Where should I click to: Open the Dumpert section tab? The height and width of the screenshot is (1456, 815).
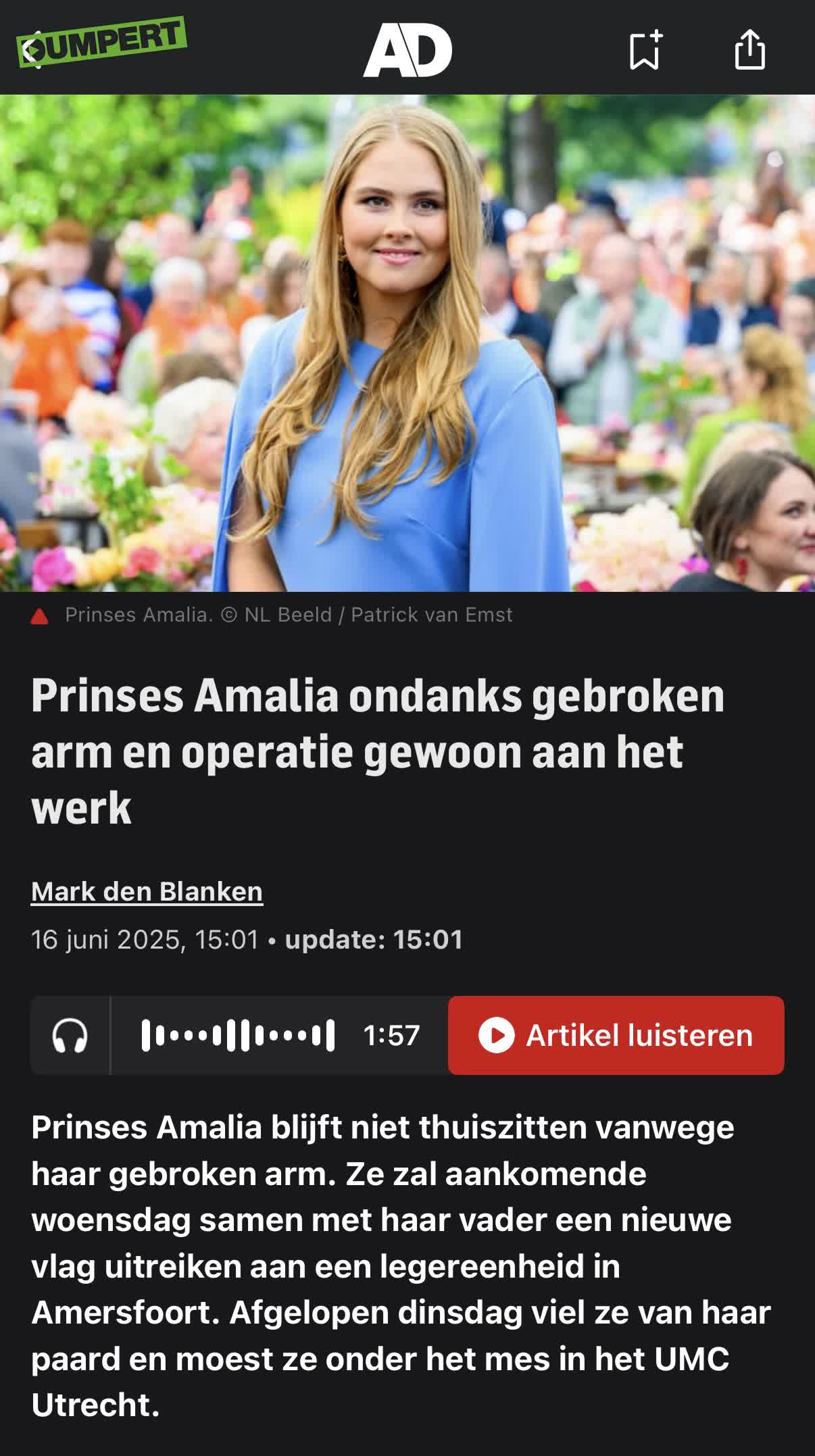[101, 47]
